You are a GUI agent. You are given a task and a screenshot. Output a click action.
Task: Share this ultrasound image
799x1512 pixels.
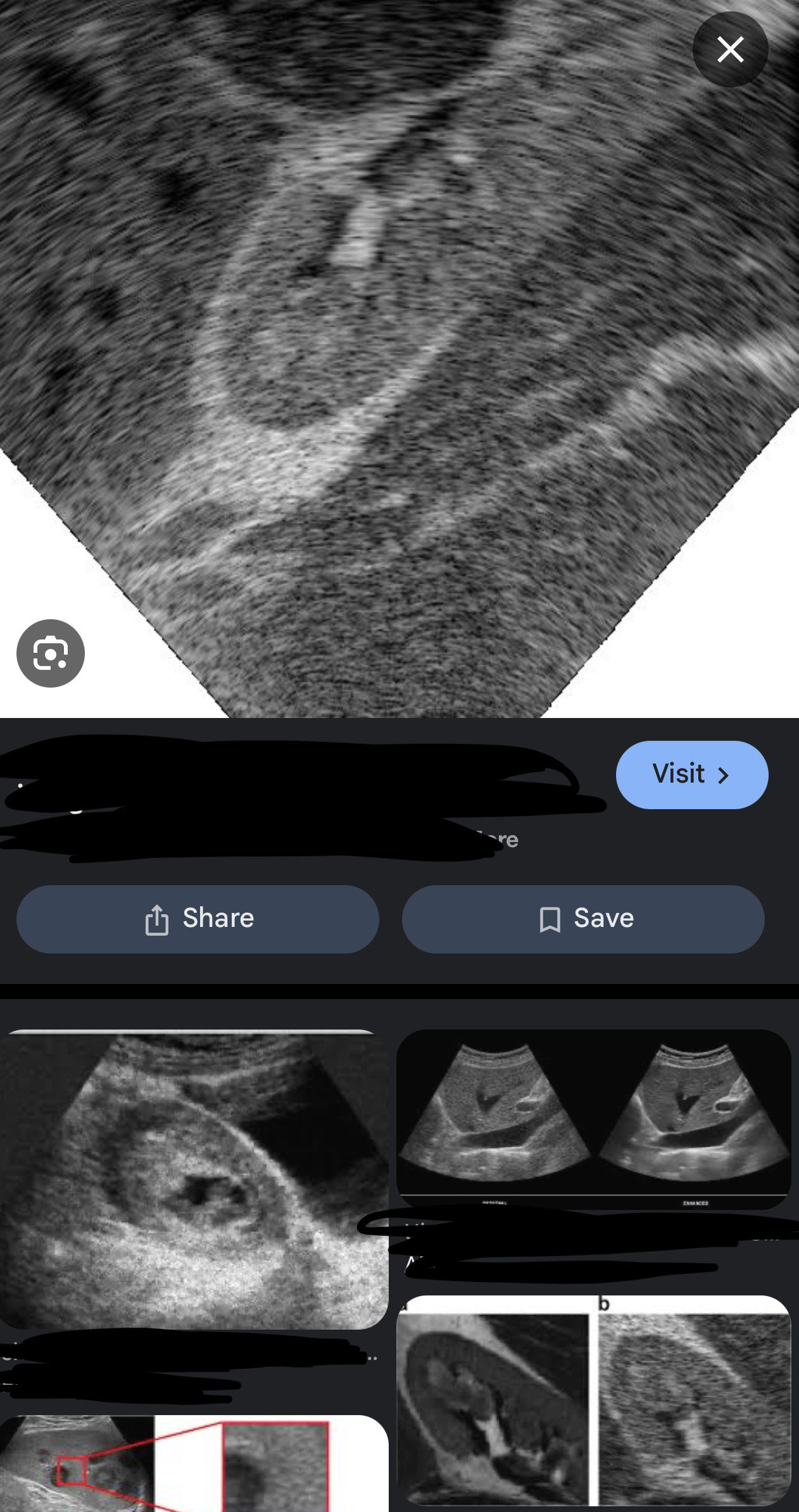point(198,919)
